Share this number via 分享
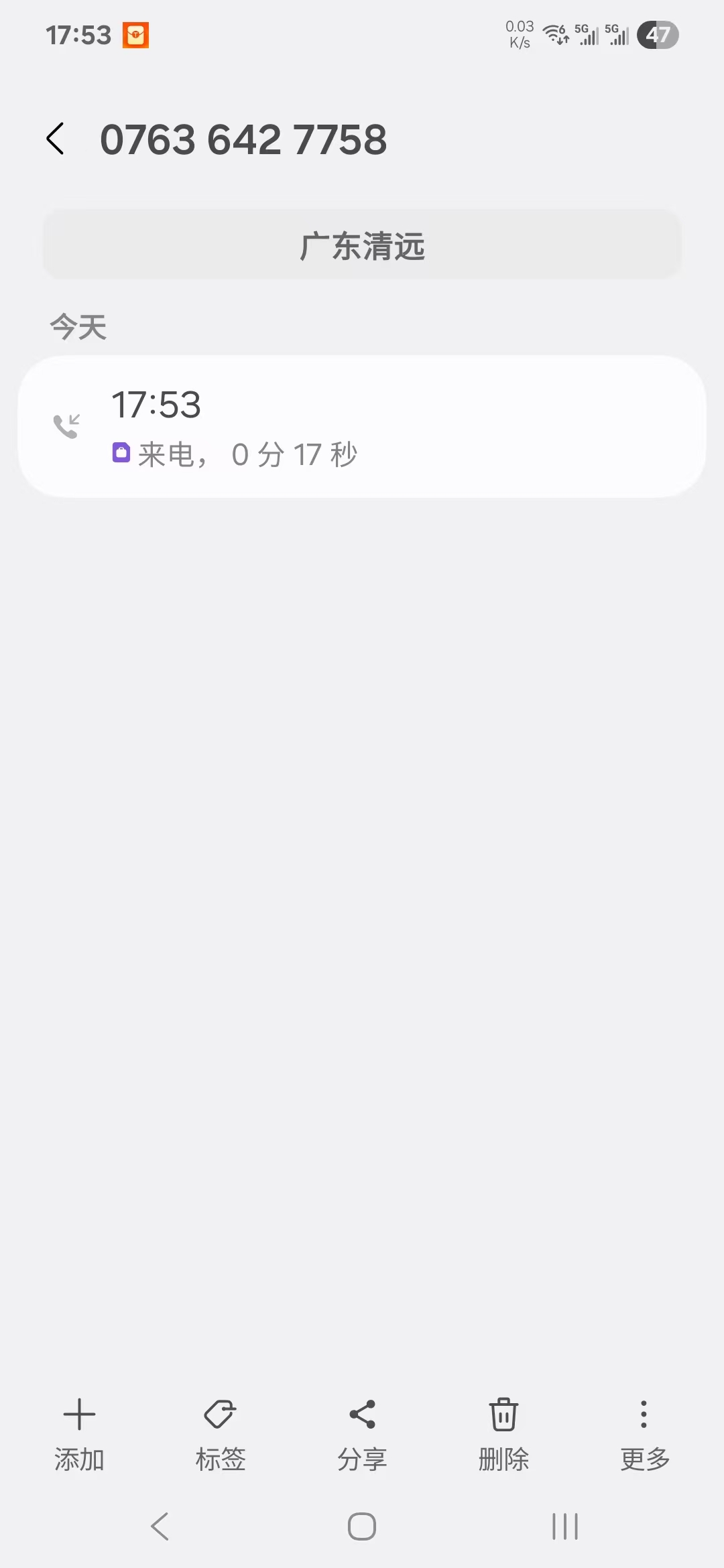The image size is (724, 1568). (362, 1435)
